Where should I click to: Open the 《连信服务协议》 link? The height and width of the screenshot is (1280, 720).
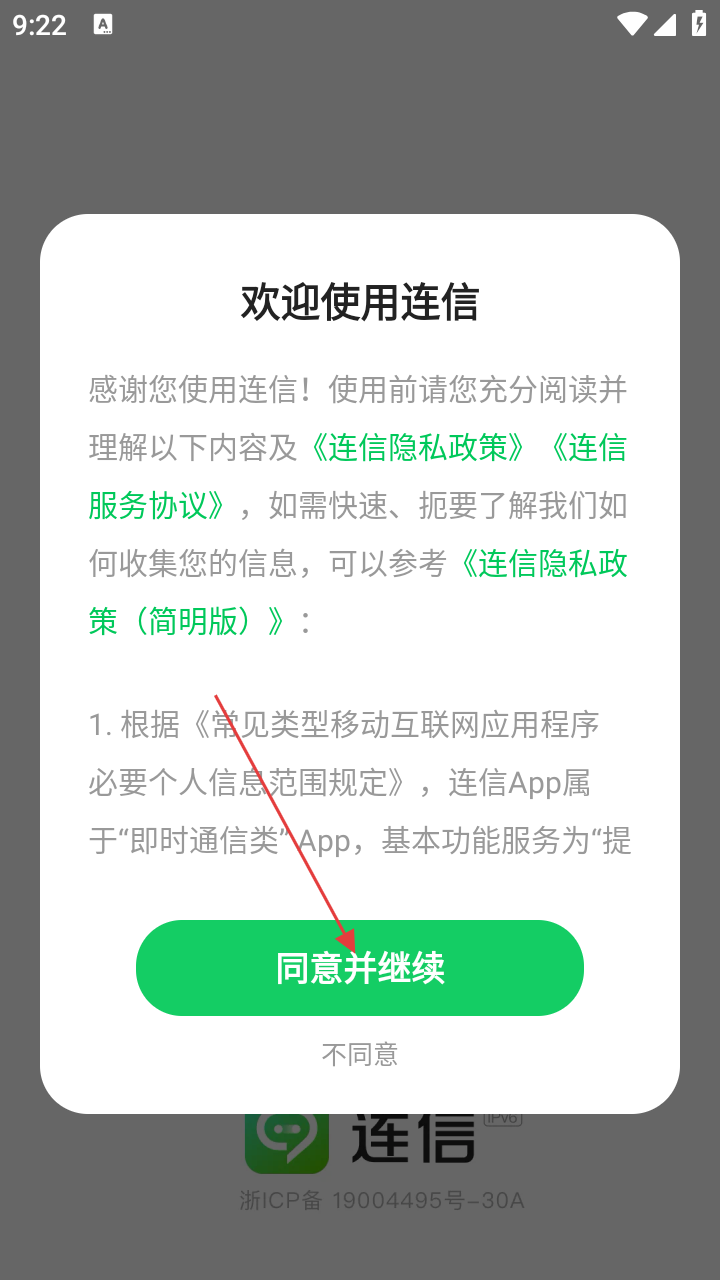[x=160, y=506]
